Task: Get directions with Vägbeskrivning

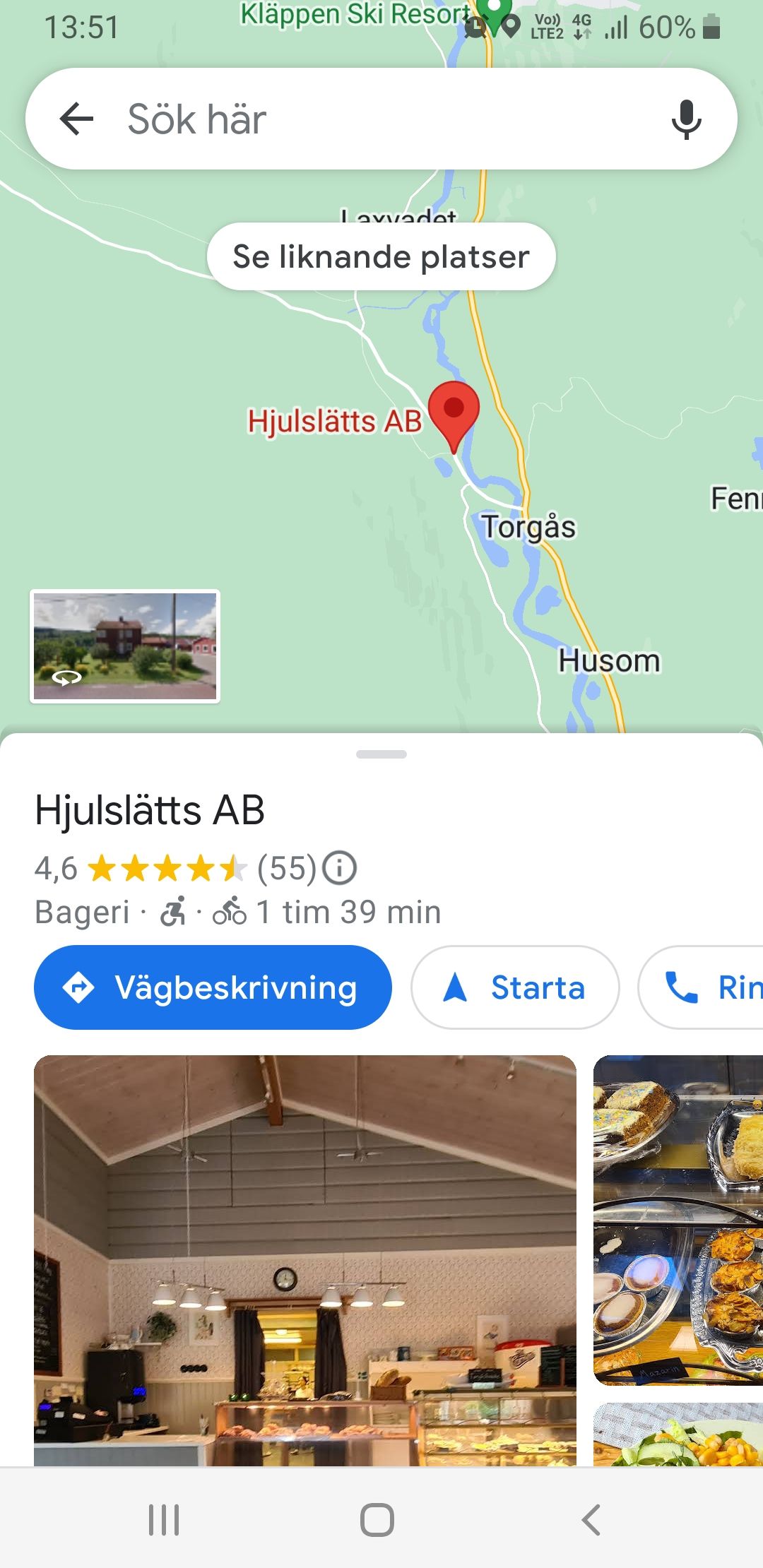Action: [x=213, y=987]
